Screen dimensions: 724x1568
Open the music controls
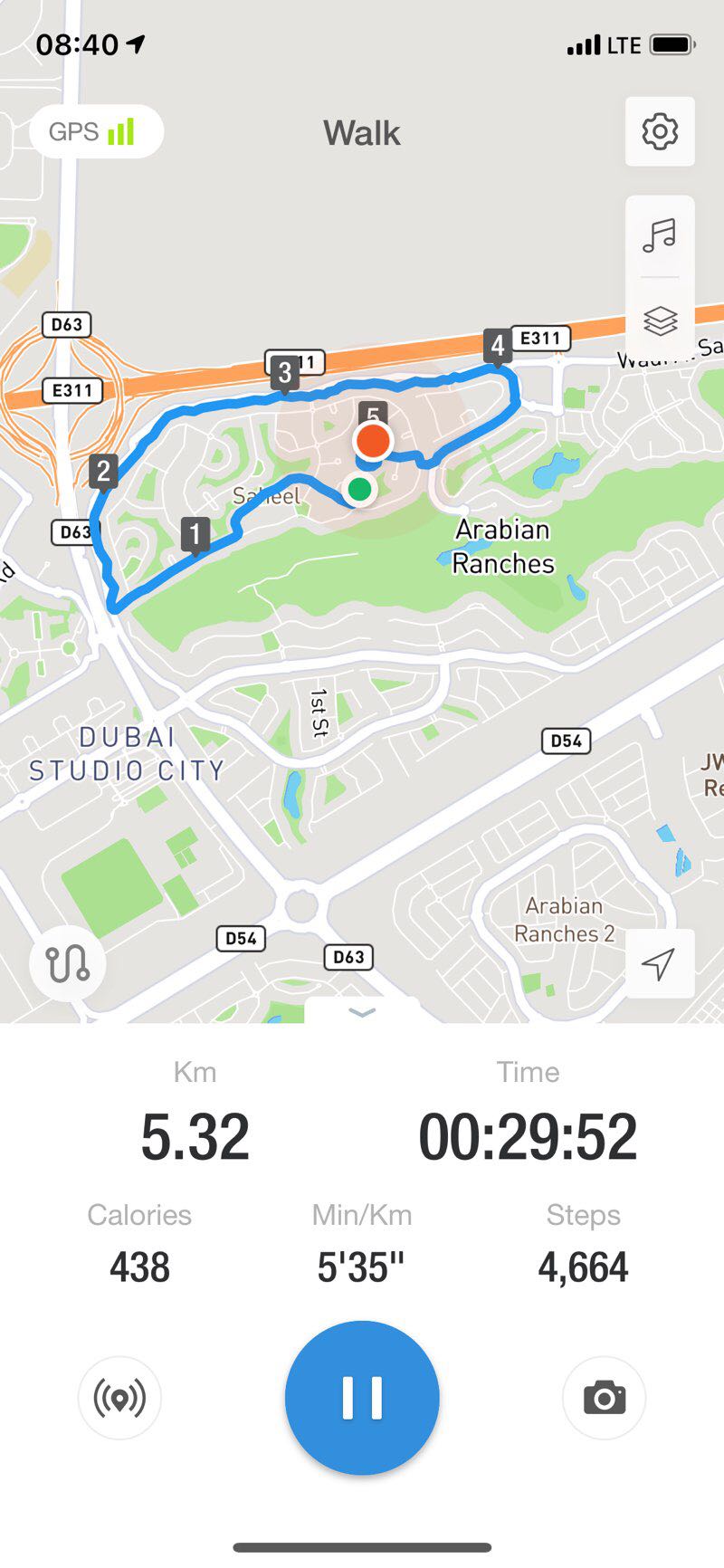click(660, 235)
